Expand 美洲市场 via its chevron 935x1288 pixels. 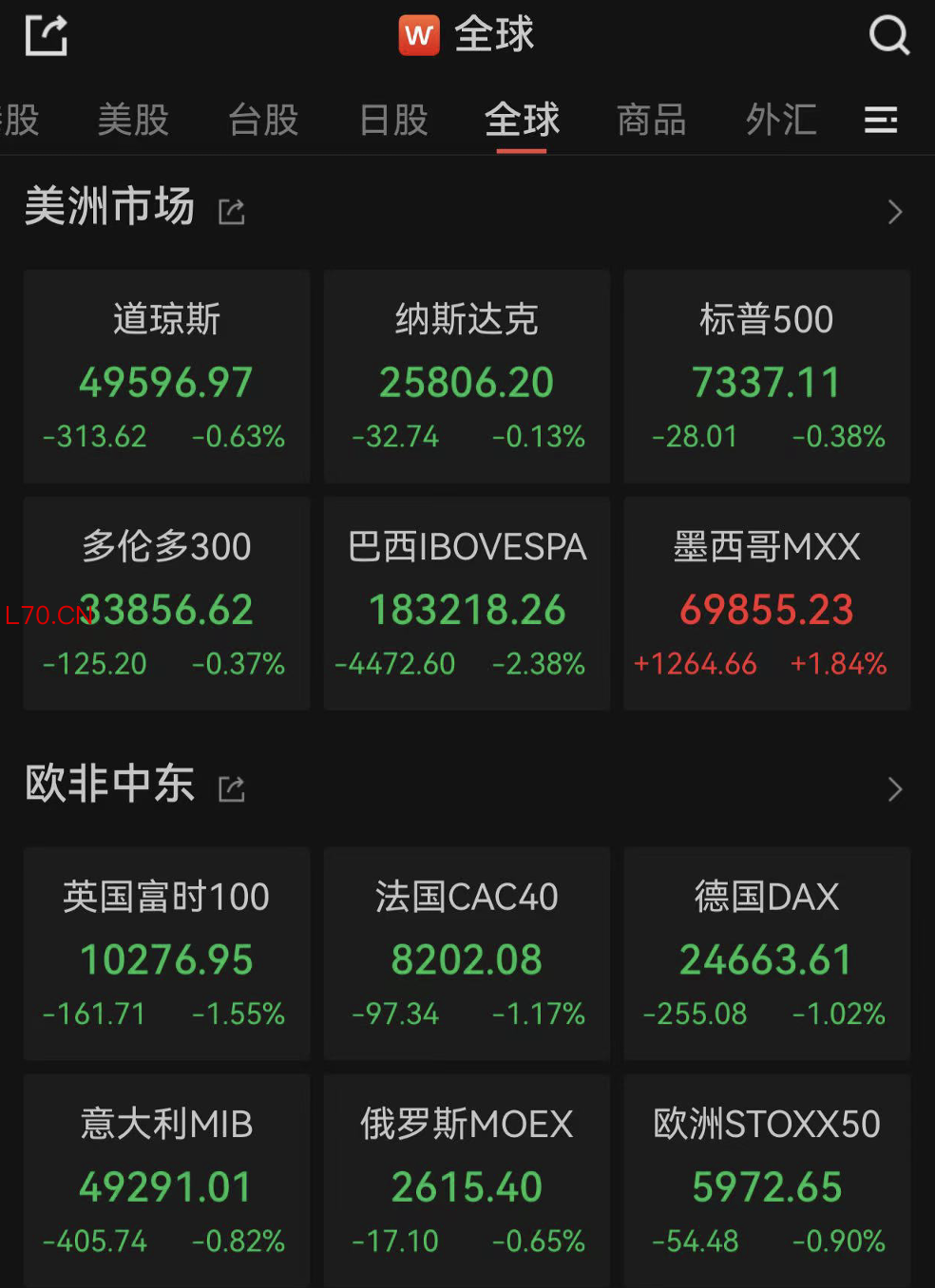[x=894, y=212]
